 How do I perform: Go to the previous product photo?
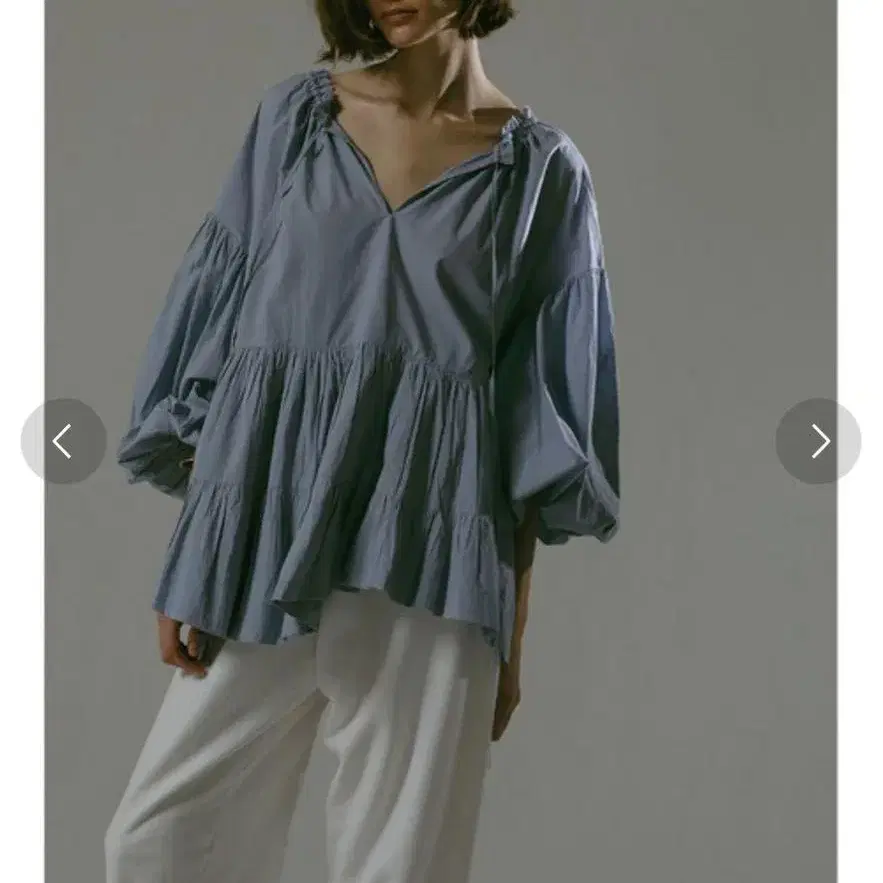[64, 441]
